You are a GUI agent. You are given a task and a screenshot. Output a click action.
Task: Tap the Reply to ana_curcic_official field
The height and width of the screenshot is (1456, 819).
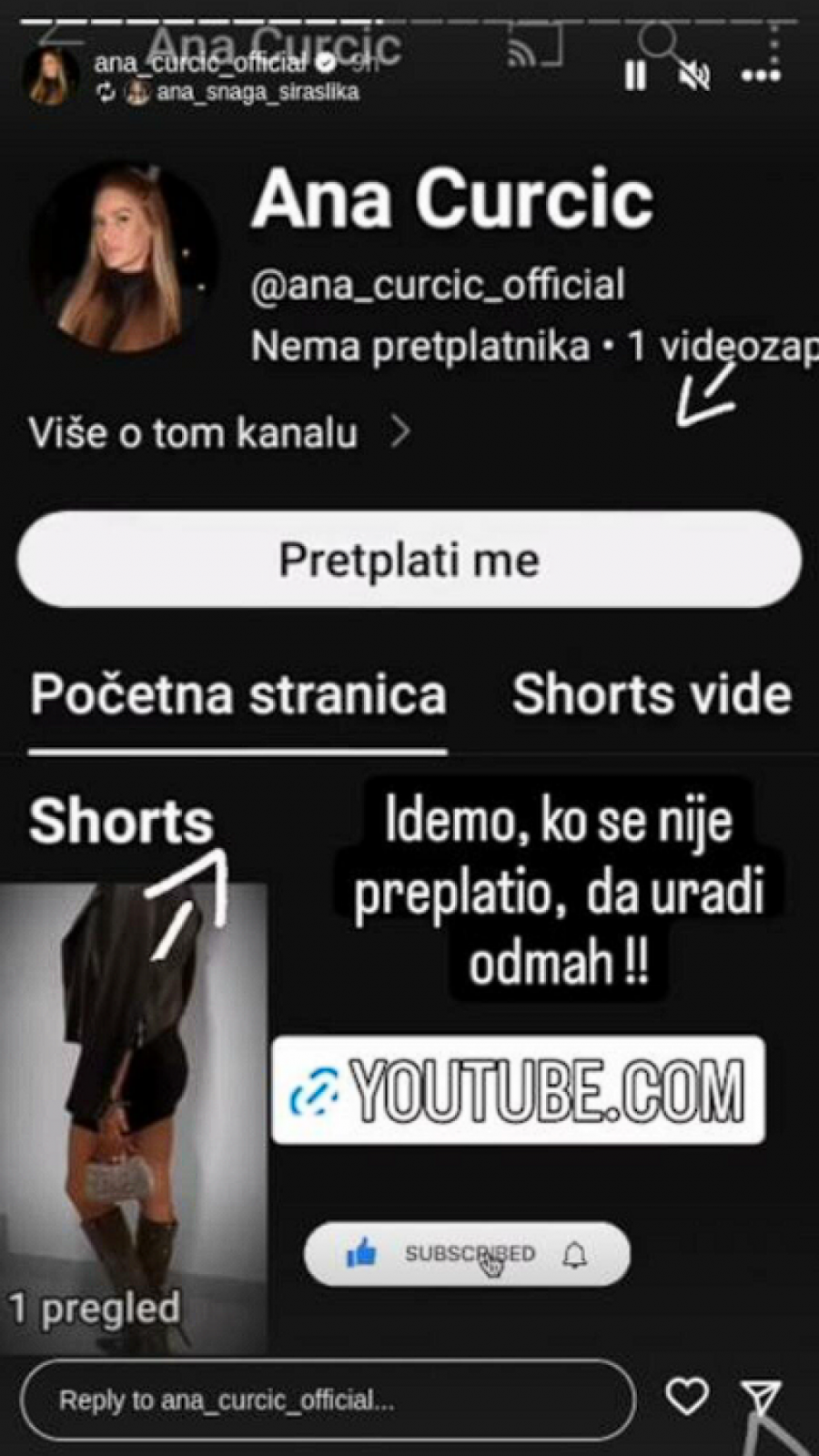[328, 1400]
